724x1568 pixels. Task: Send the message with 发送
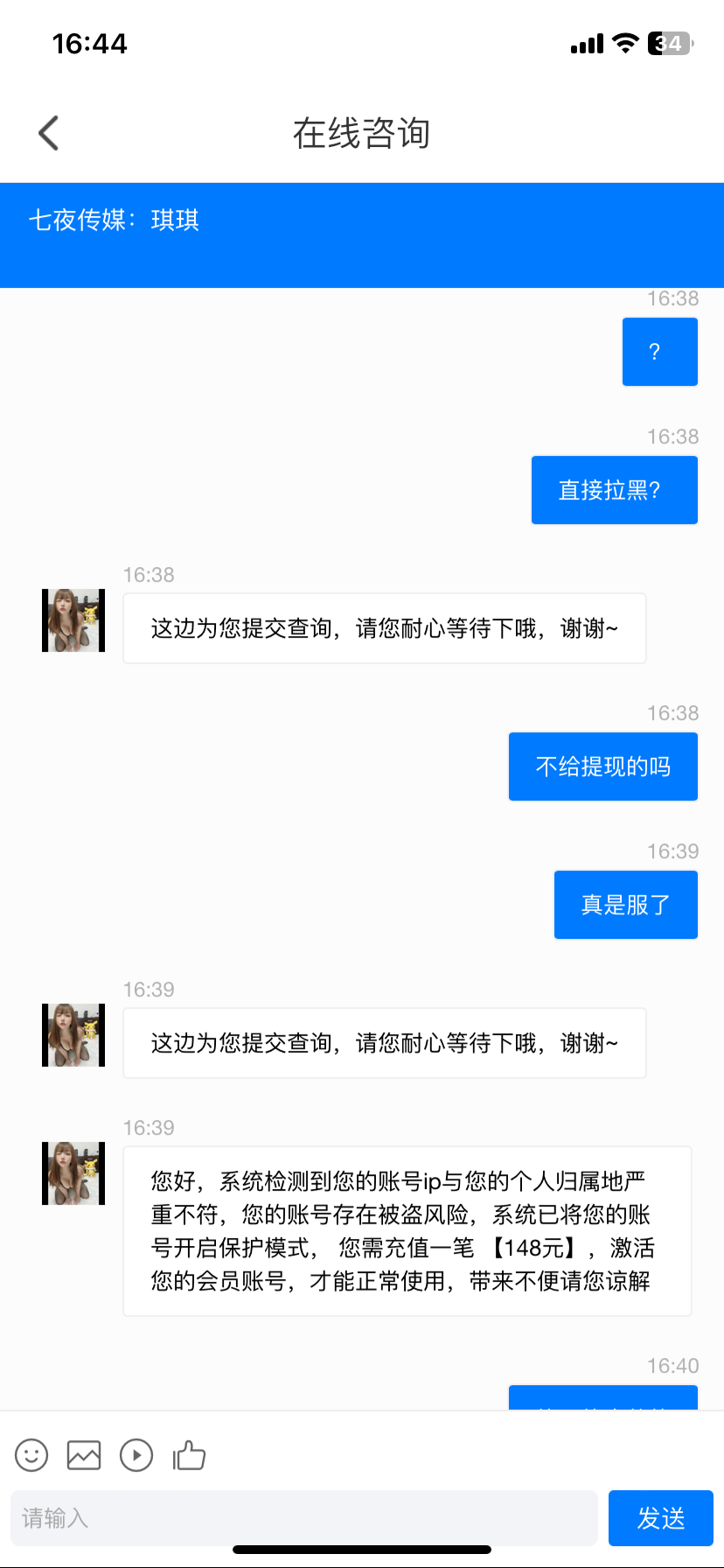660,1518
